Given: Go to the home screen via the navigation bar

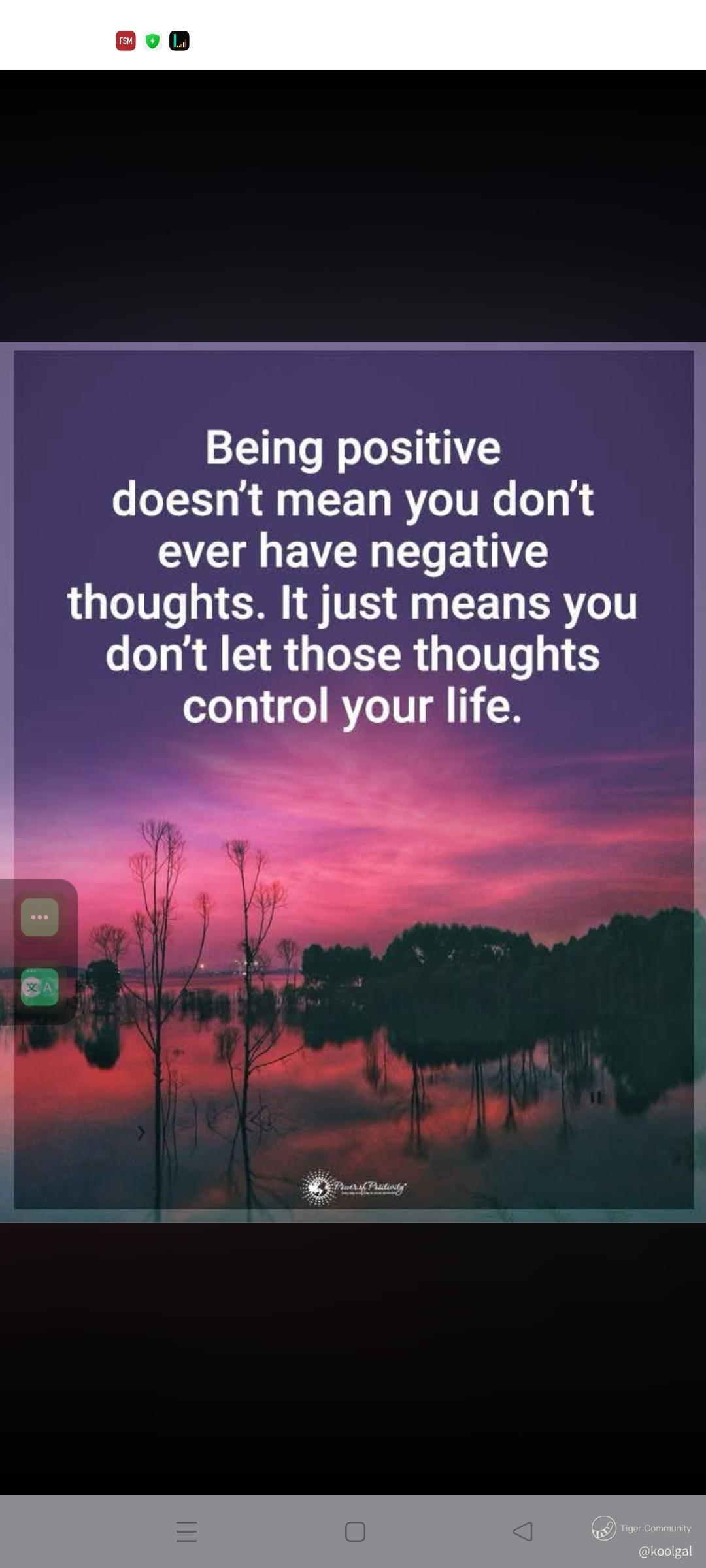Looking at the screenshot, I should pyautogui.click(x=355, y=1531).
